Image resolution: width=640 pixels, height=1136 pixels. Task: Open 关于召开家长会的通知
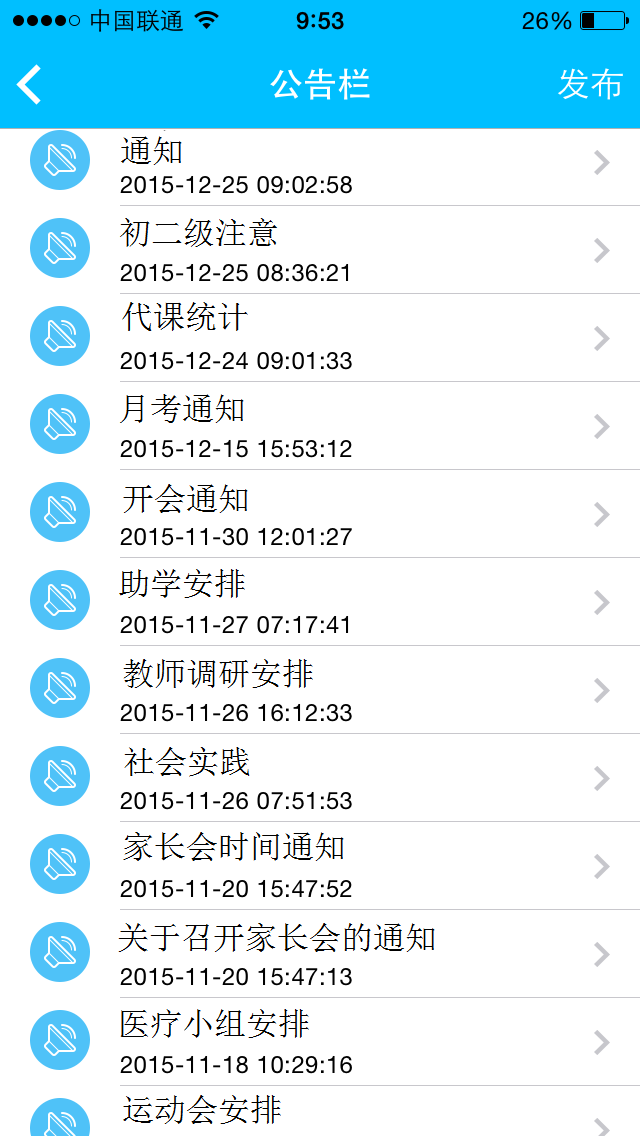click(320, 954)
